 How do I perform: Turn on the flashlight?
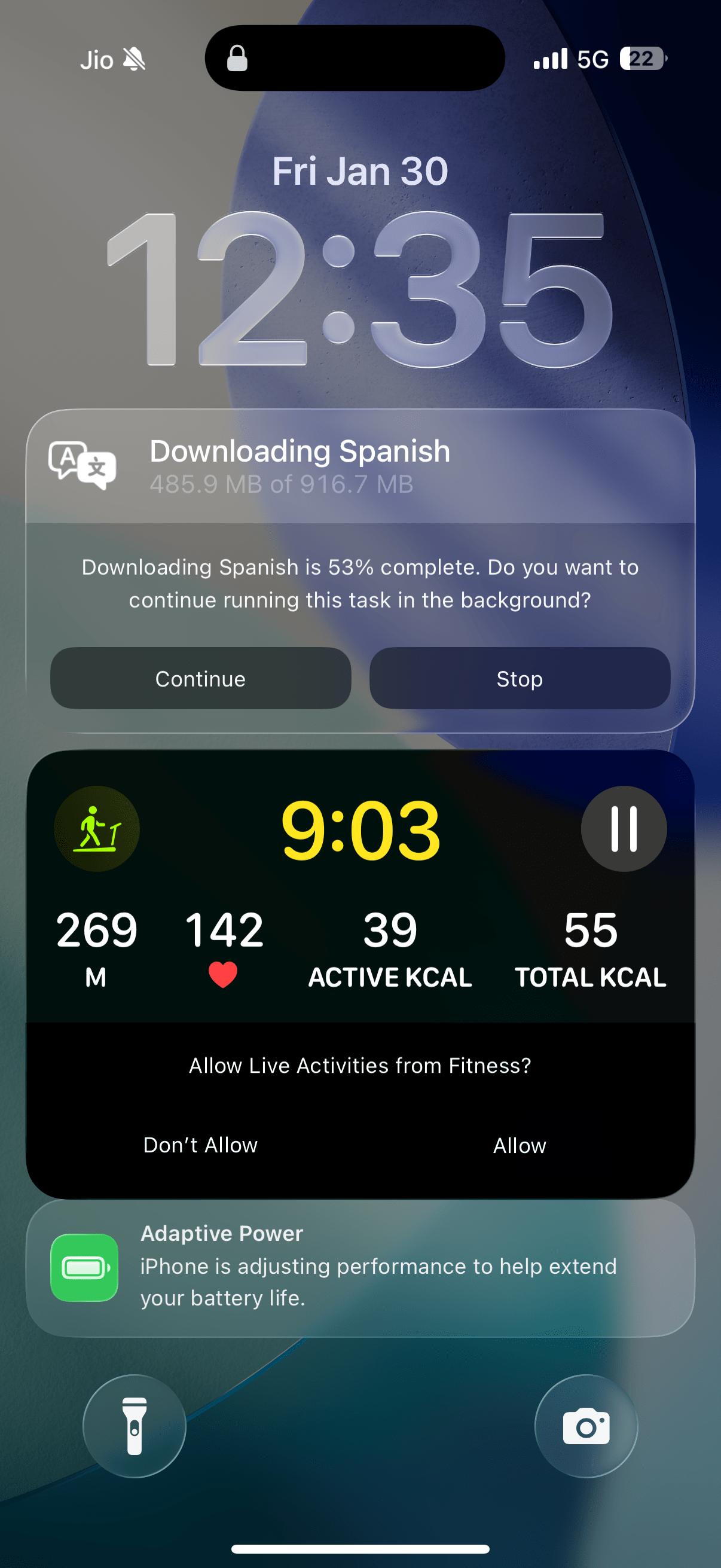pos(135,1426)
